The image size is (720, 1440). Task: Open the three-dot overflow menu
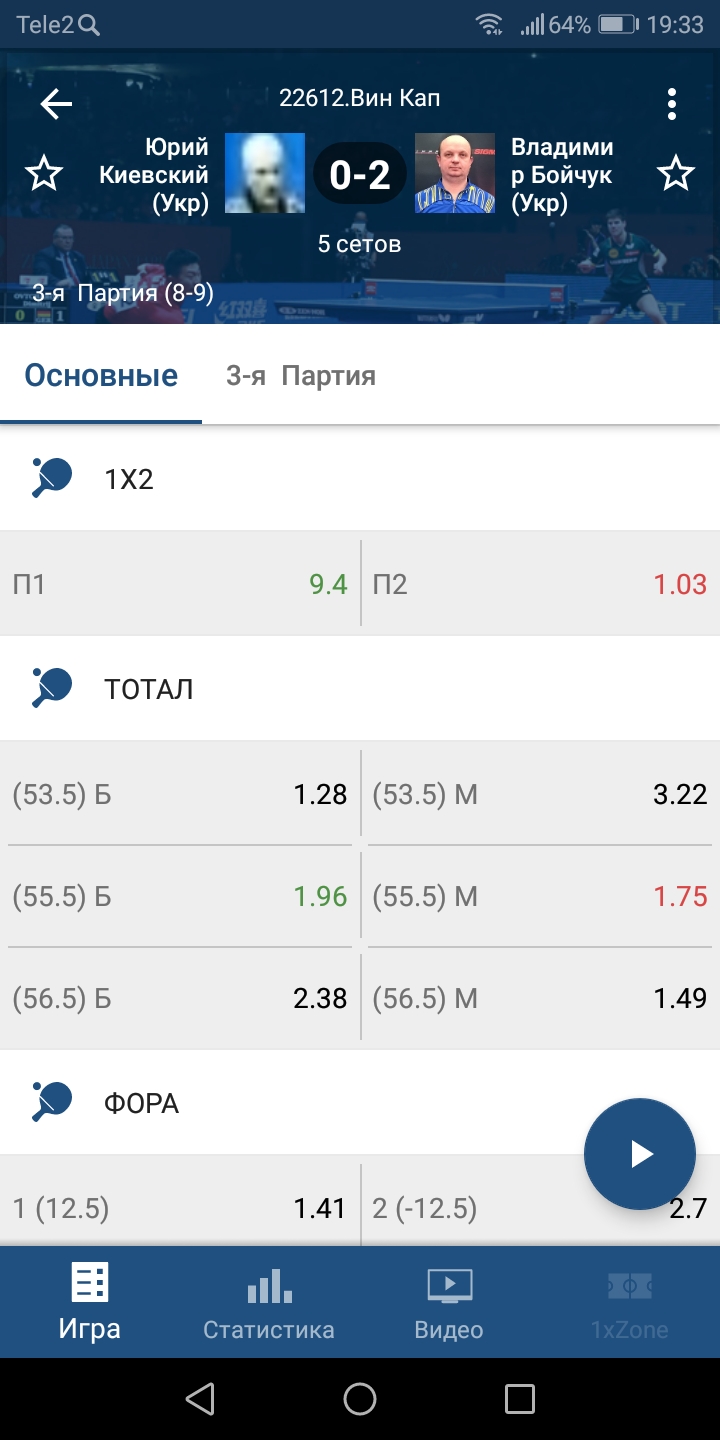672,104
